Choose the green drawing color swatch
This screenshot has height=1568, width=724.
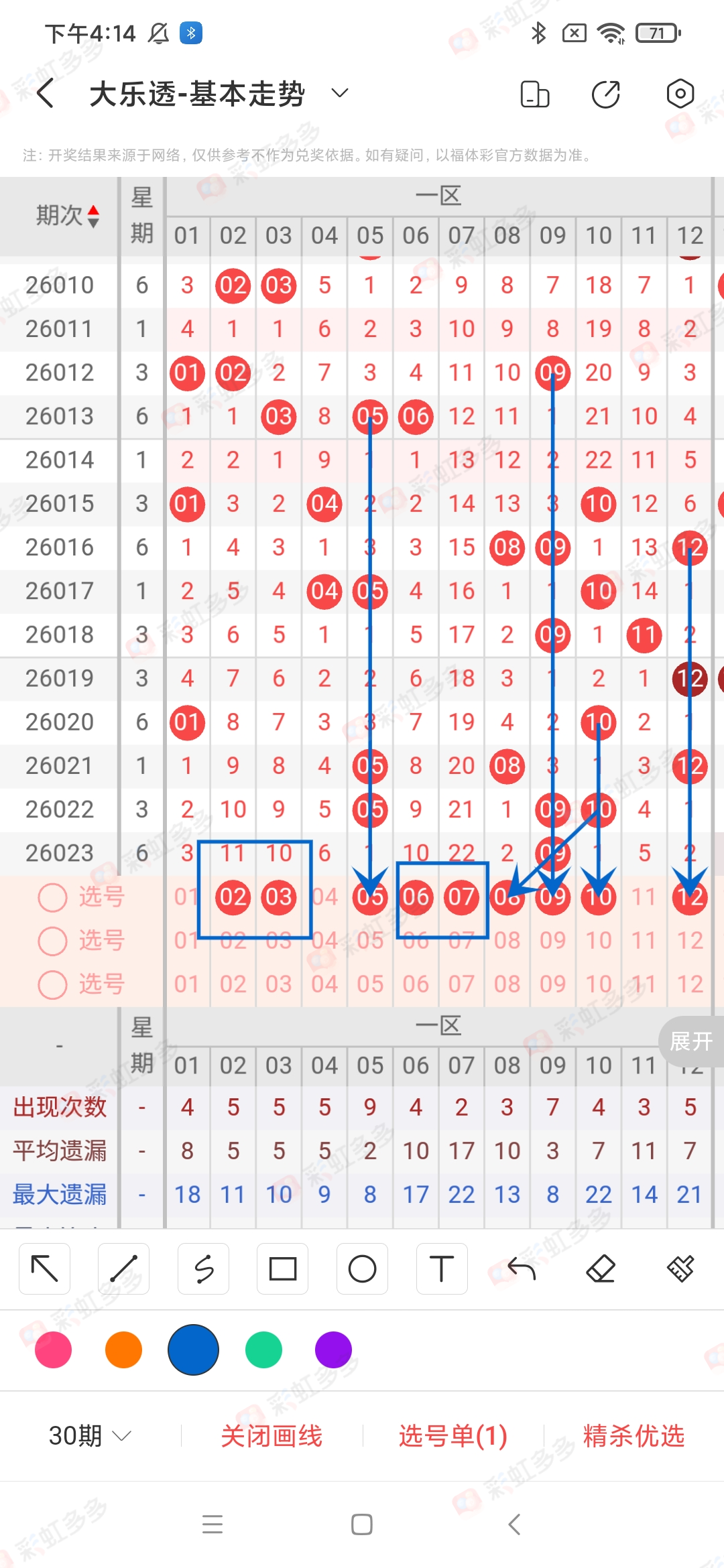[x=263, y=1350]
